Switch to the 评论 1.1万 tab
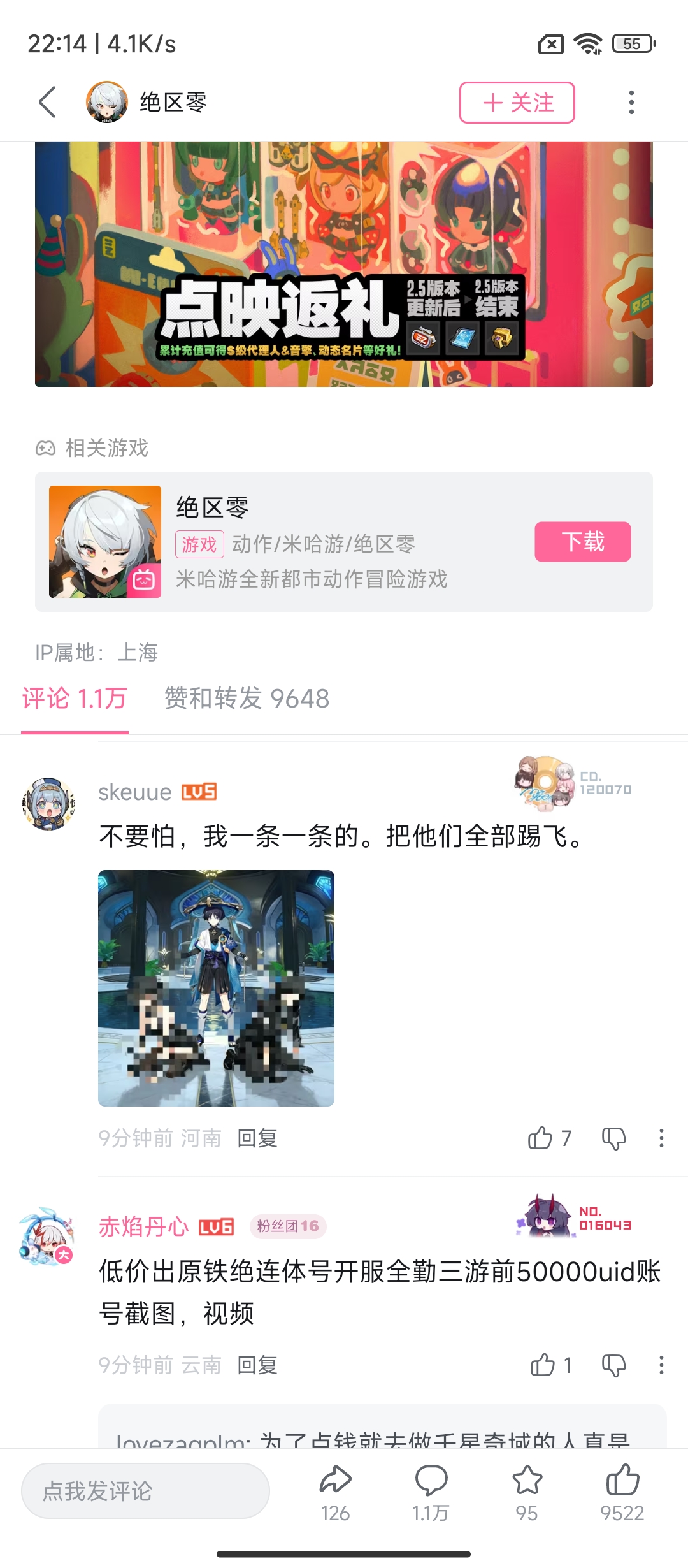688x1568 pixels. (x=75, y=699)
